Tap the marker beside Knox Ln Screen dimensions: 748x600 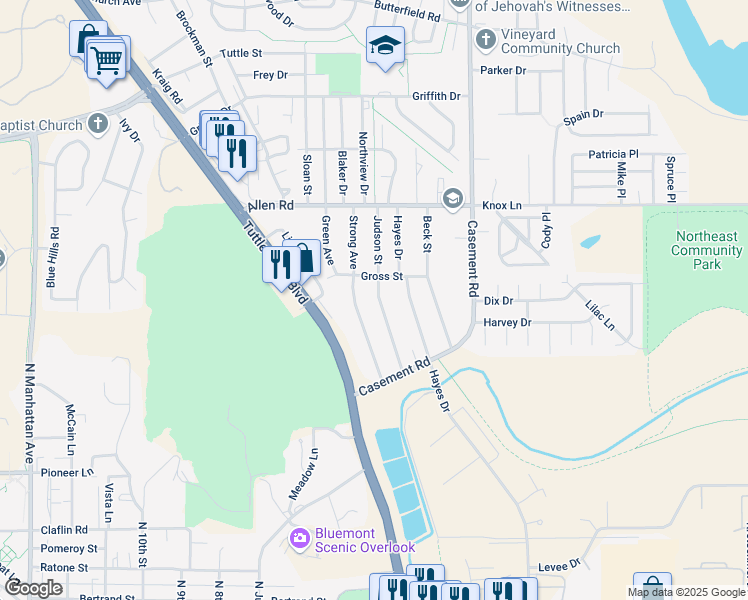click(x=453, y=197)
